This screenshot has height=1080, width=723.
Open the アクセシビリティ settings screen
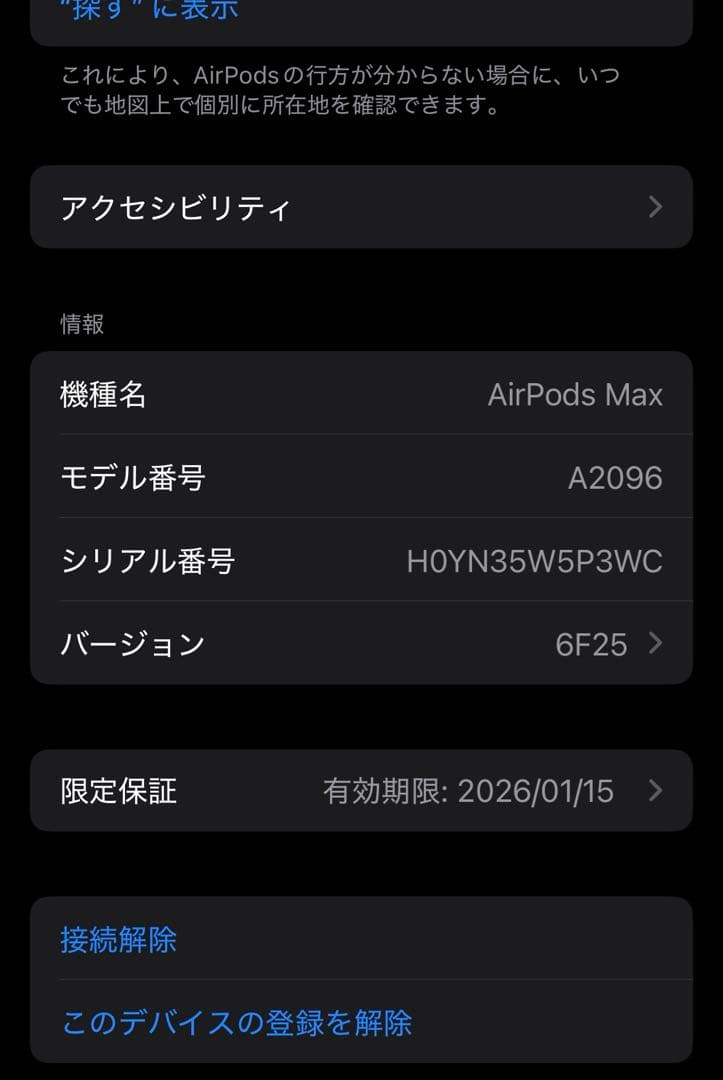tap(360, 207)
